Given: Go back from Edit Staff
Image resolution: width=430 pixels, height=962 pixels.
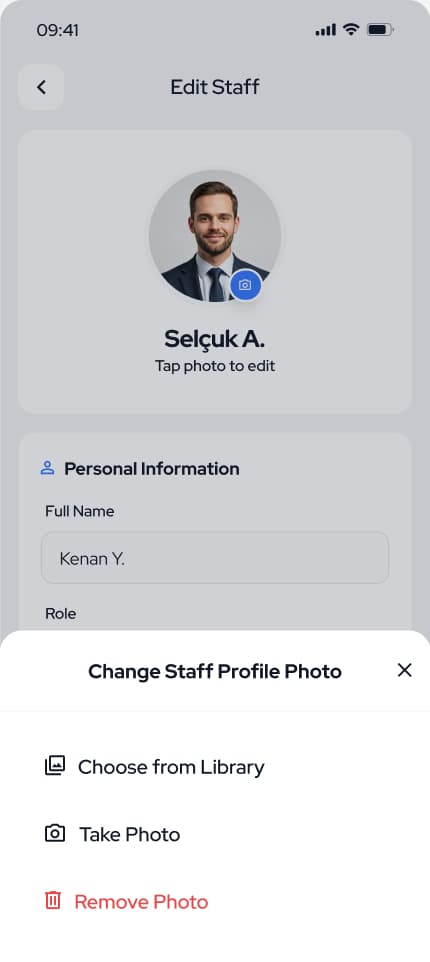Looking at the screenshot, I should [x=41, y=87].
